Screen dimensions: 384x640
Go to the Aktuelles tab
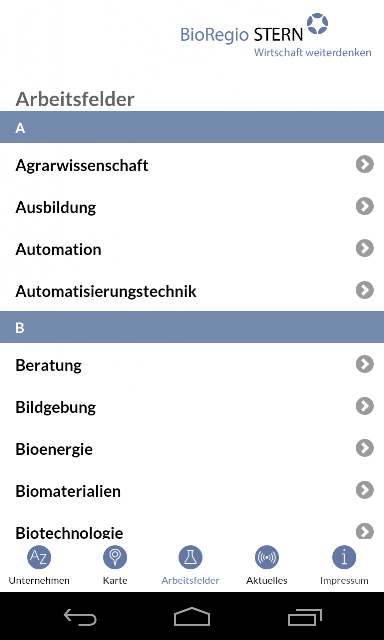pyautogui.click(x=267, y=565)
